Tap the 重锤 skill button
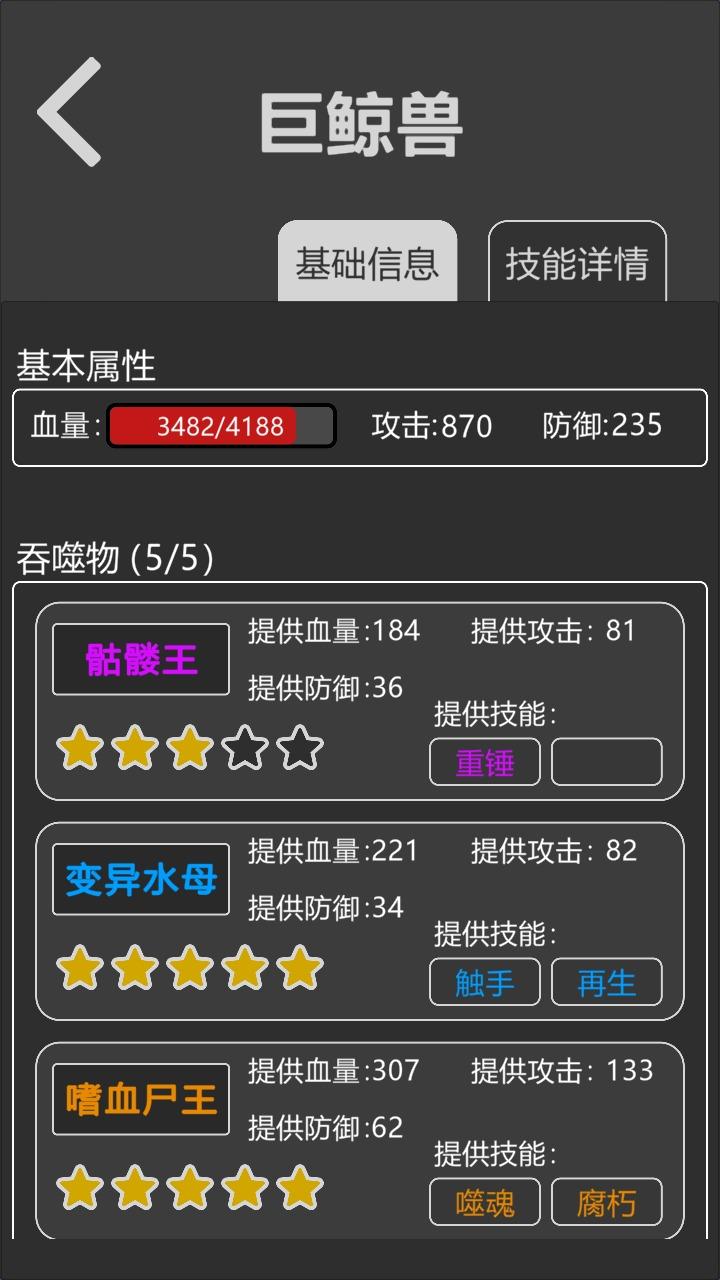 (485, 763)
